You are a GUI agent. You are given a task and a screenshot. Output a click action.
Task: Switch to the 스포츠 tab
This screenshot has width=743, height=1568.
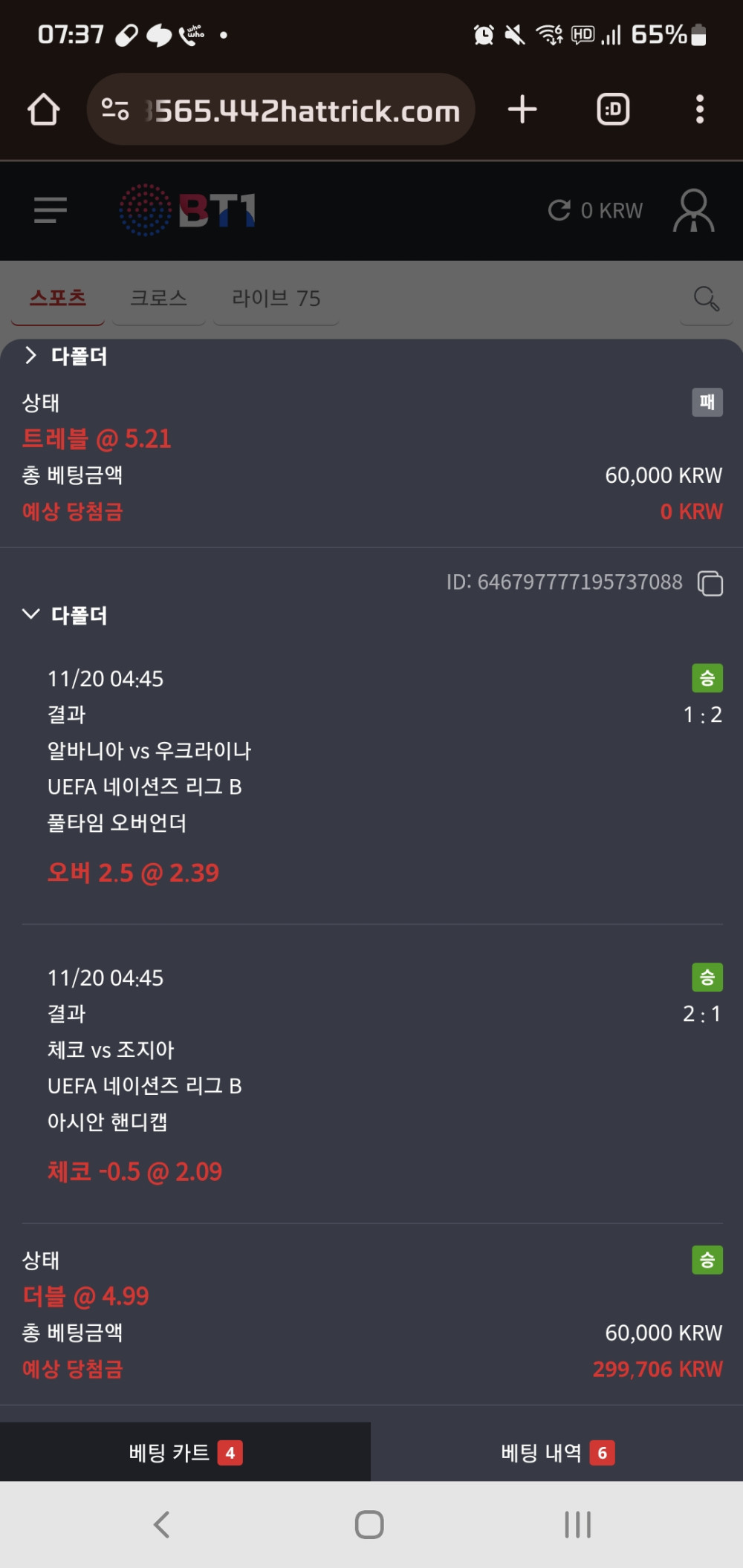(x=58, y=299)
